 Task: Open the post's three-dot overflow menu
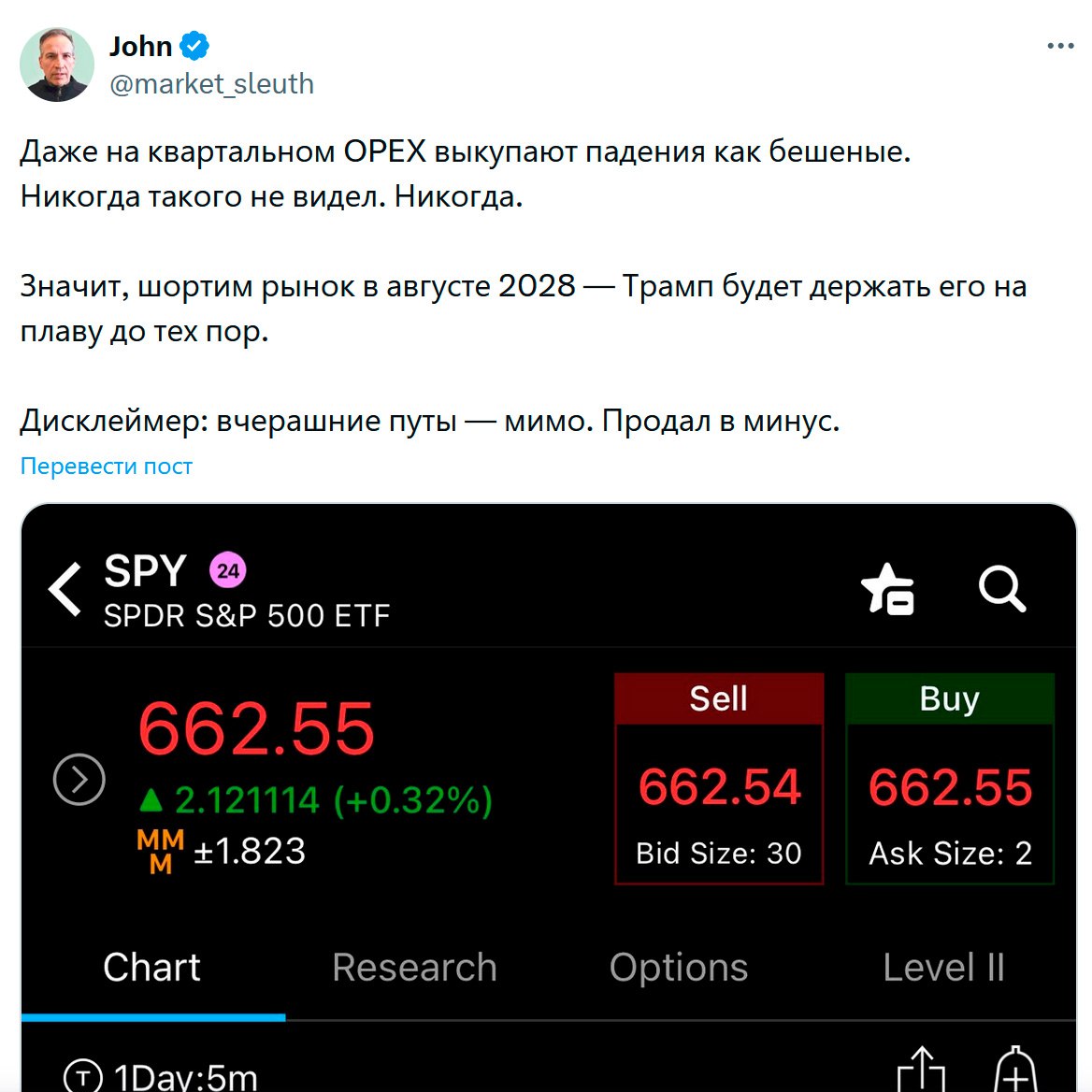(x=1059, y=46)
